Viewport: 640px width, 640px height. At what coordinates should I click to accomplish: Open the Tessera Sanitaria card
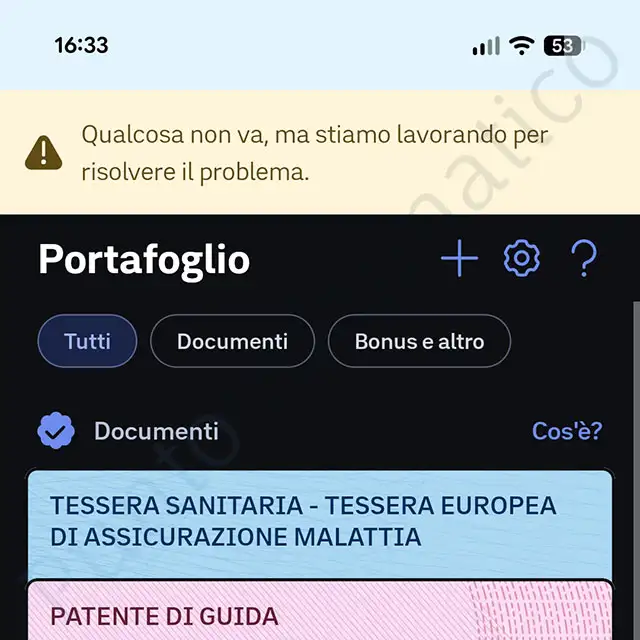pyautogui.click(x=320, y=523)
